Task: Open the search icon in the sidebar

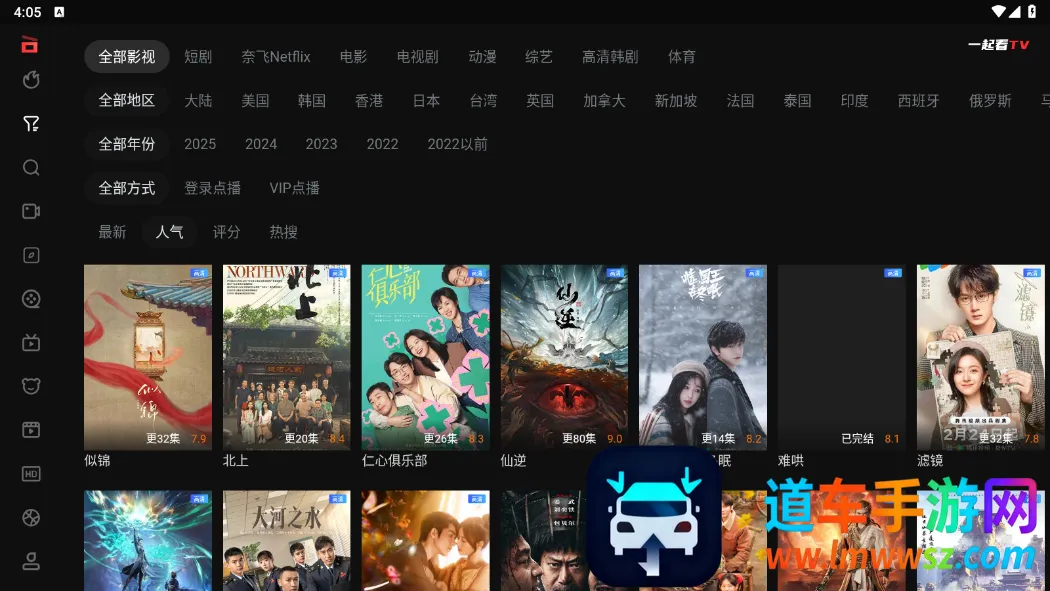Action: 31,168
